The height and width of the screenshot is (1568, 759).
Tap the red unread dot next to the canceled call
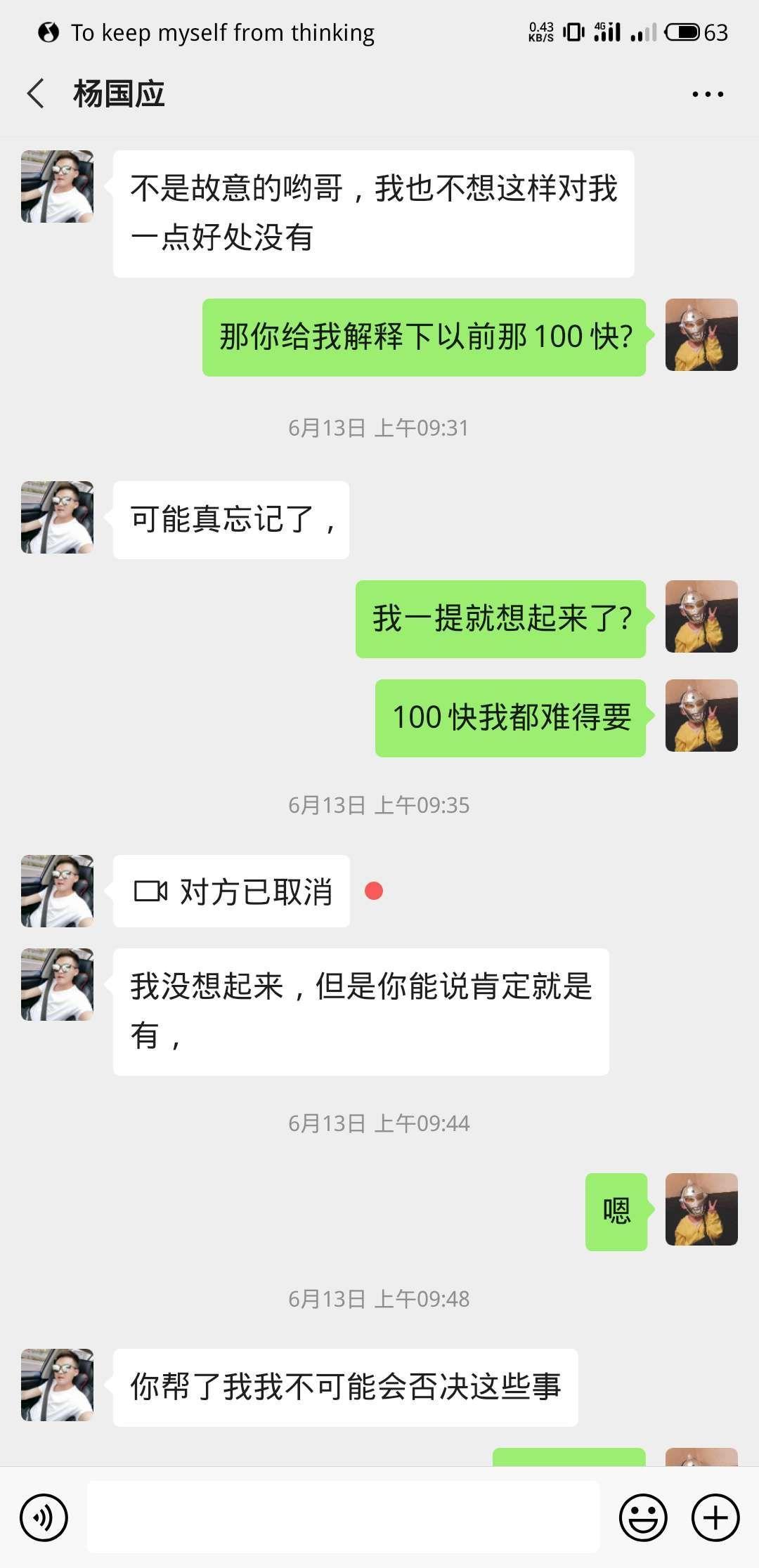point(375,891)
